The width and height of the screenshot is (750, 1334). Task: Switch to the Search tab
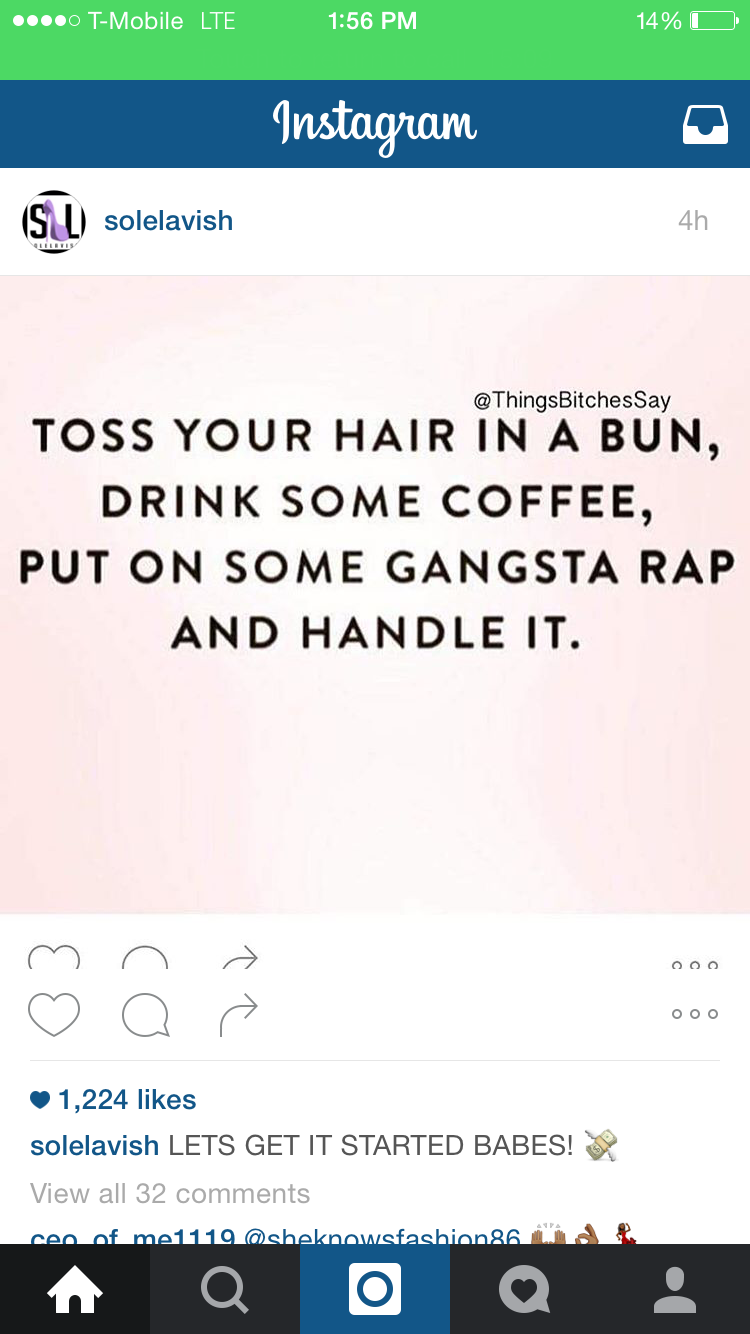click(x=225, y=1290)
